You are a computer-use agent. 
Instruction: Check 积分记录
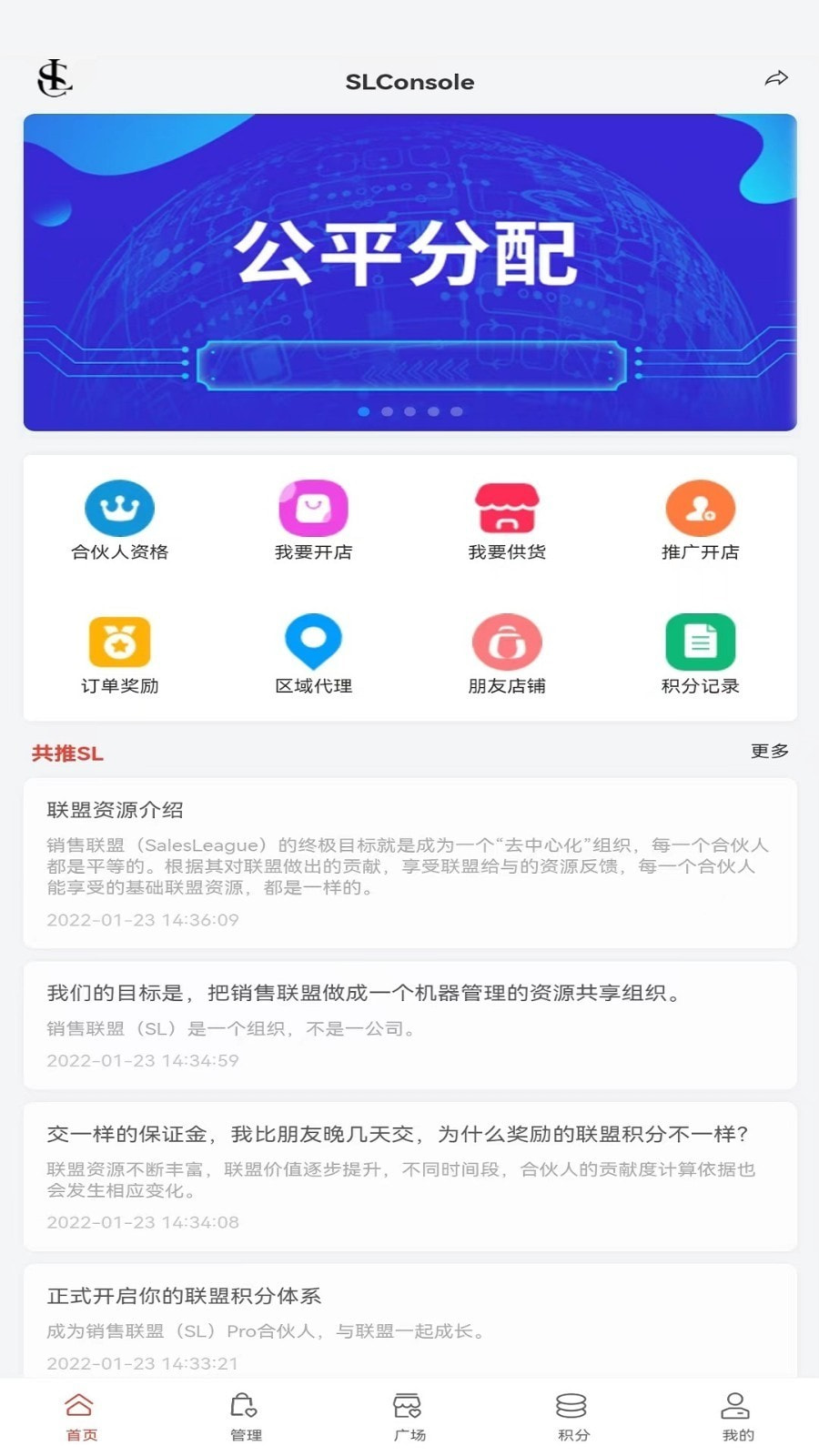click(700, 654)
